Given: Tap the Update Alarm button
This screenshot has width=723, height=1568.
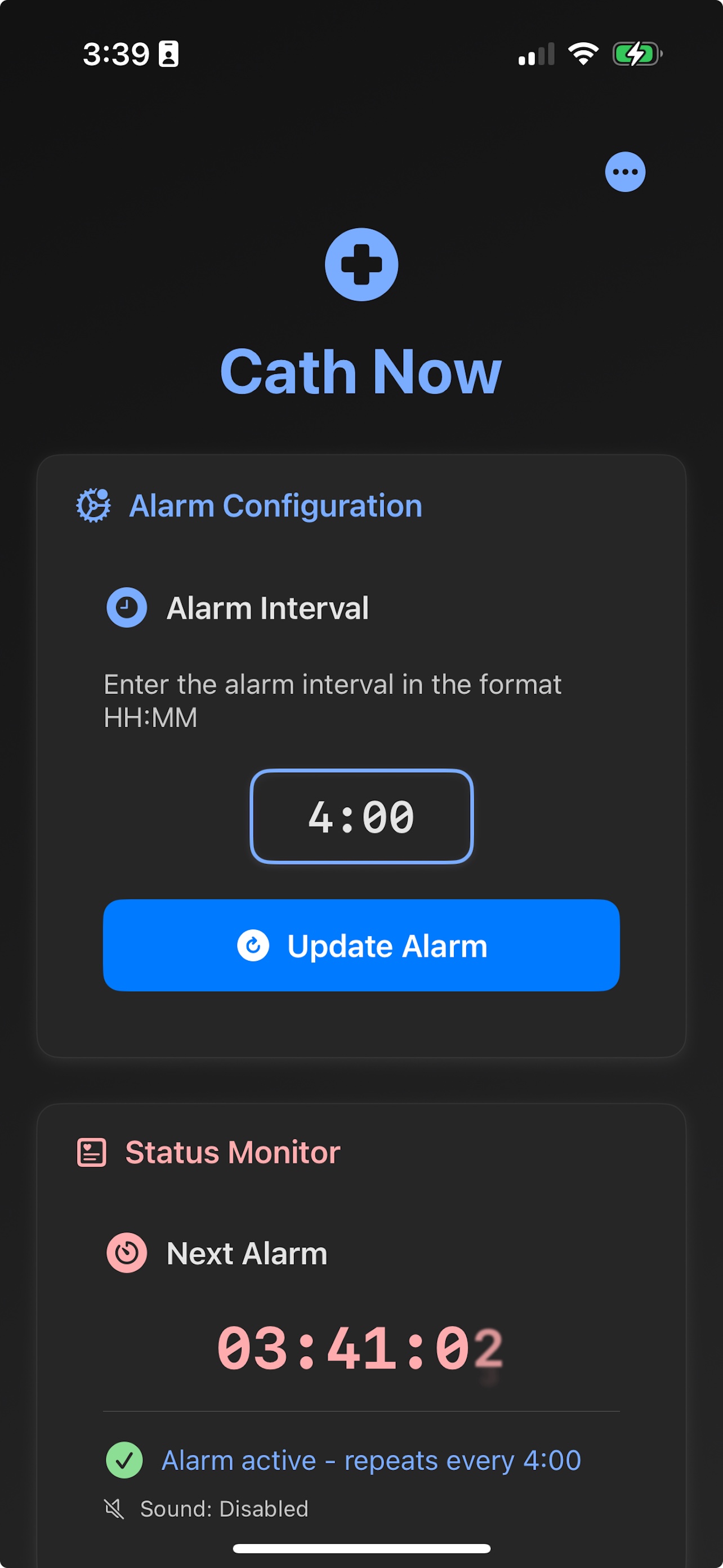Looking at the screenshot, I should 361,945.
